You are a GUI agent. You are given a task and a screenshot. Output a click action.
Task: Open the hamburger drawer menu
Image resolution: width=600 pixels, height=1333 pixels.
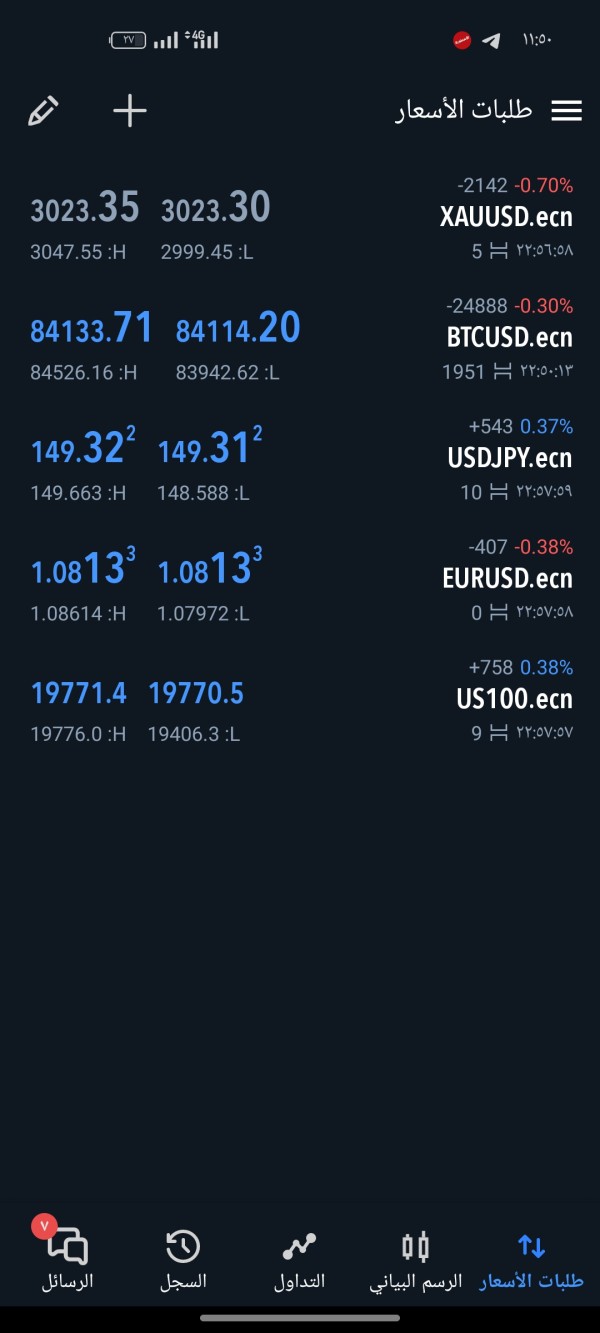(x=566, y=111)
